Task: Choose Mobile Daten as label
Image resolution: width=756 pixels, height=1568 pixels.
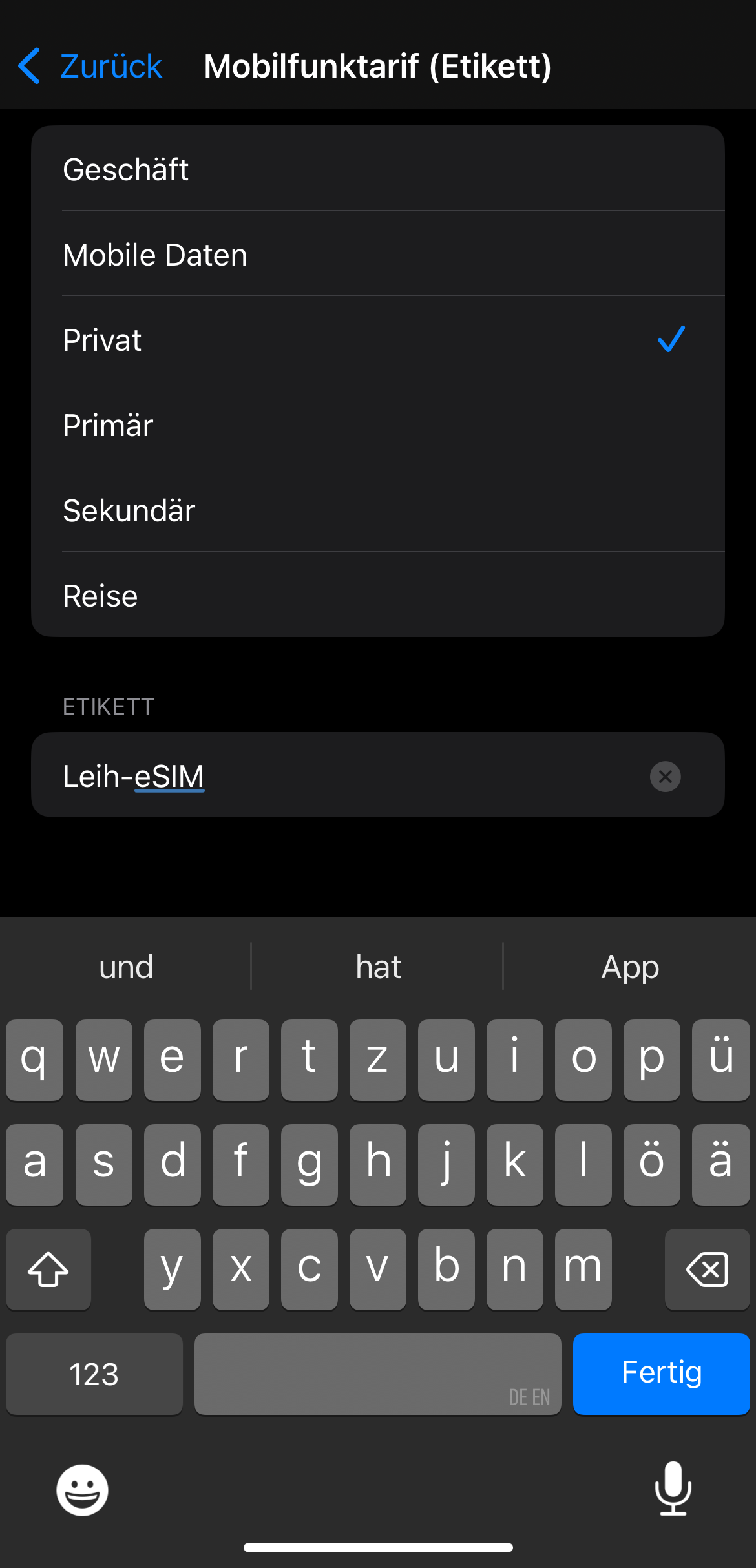Action: point(377,255)
